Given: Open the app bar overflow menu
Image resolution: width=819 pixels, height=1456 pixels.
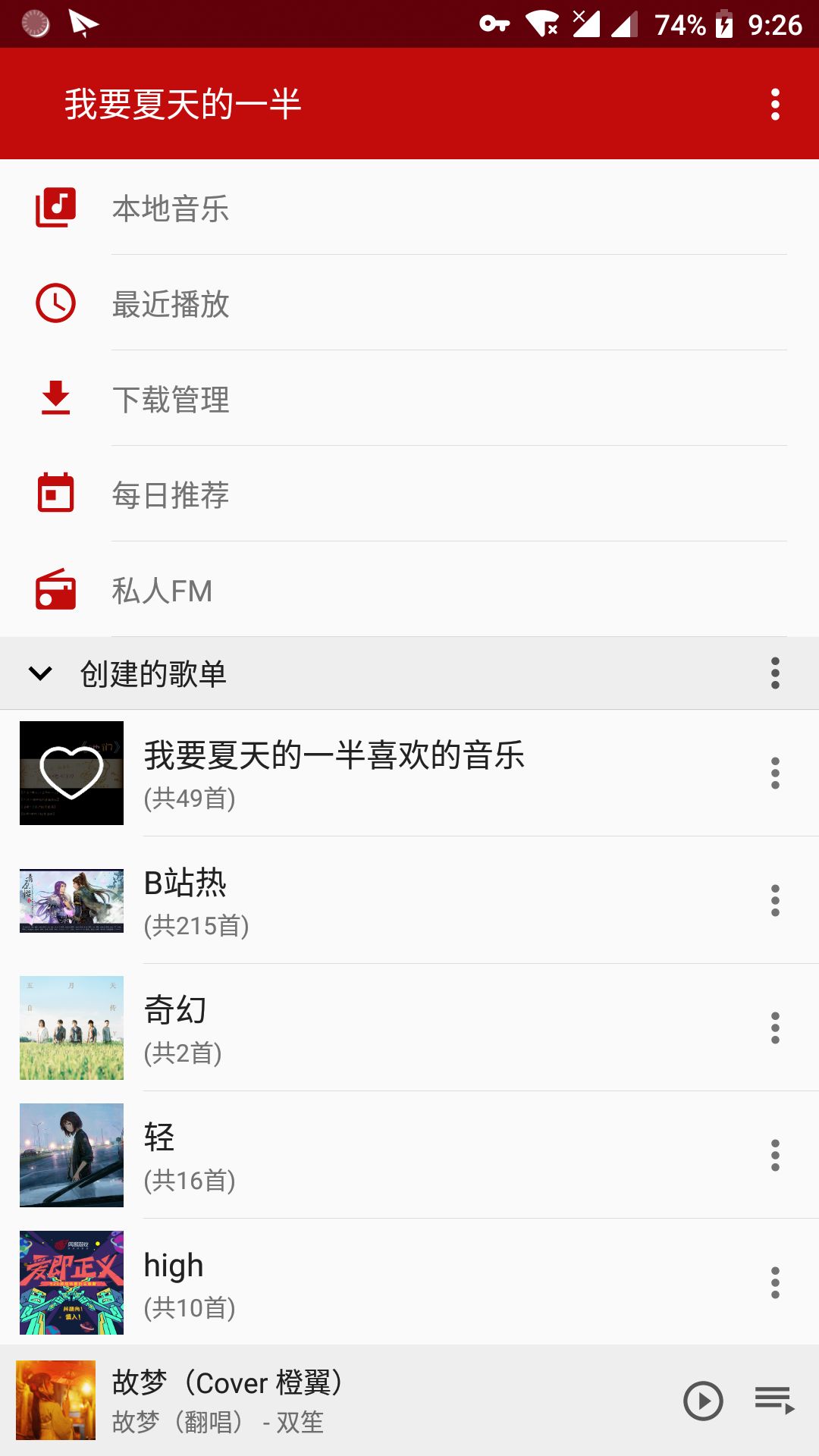Looking at the screenshot, I should pyautogui.click(x=775, y=104).
